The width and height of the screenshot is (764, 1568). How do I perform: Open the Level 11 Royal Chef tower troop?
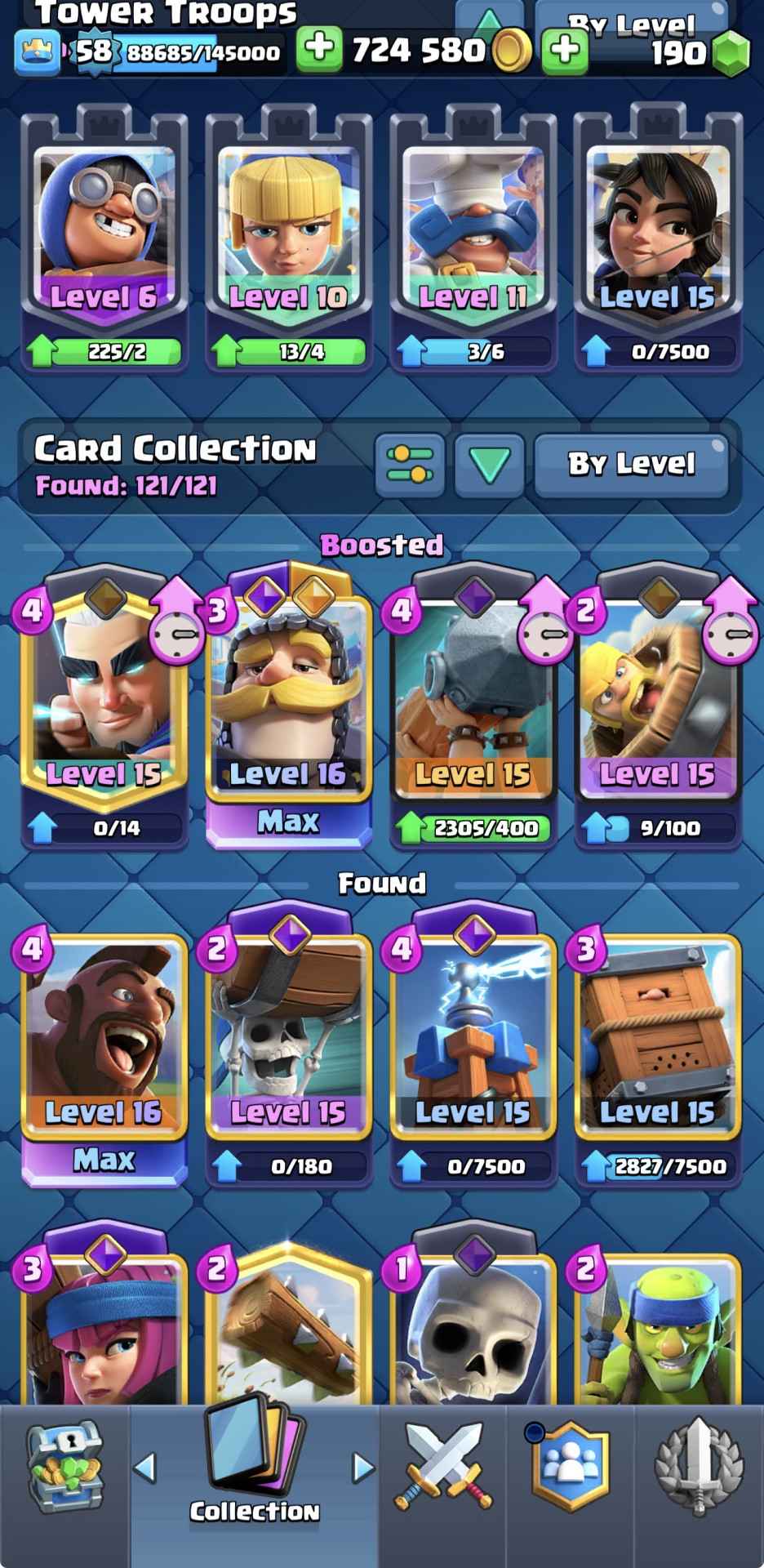473,229
